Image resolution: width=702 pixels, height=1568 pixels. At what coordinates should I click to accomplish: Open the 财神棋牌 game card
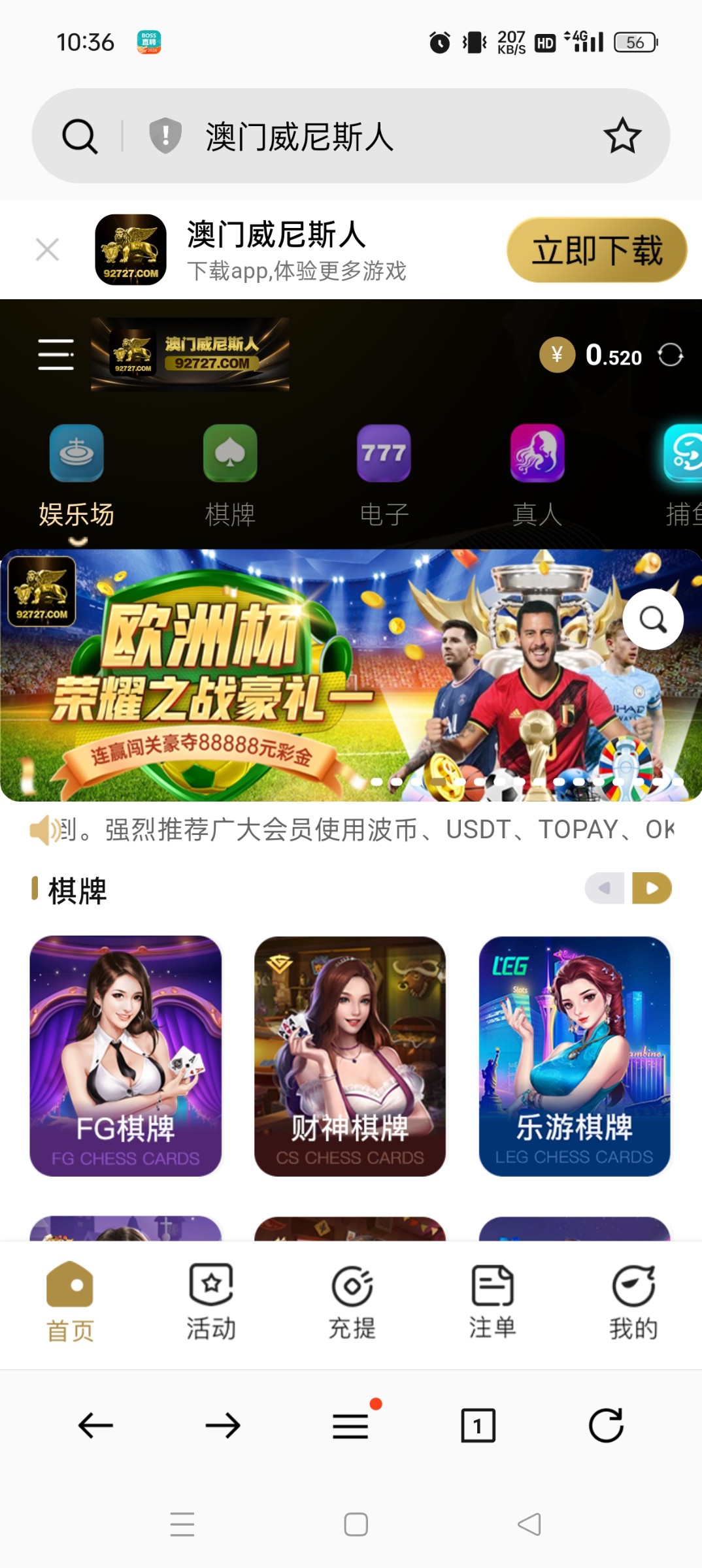click(x=350, y=1055)
